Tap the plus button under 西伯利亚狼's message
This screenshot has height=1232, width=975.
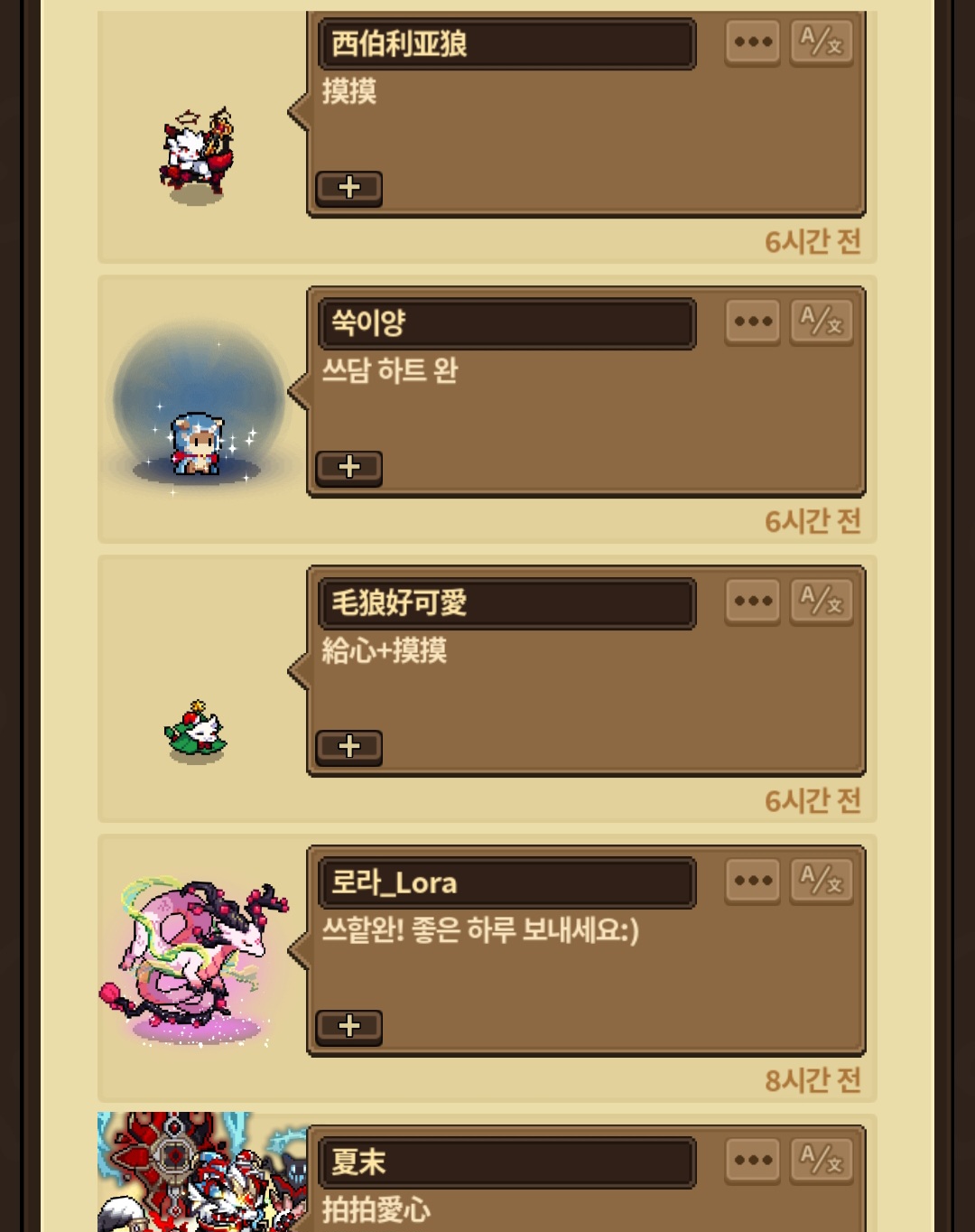[349, 188]
